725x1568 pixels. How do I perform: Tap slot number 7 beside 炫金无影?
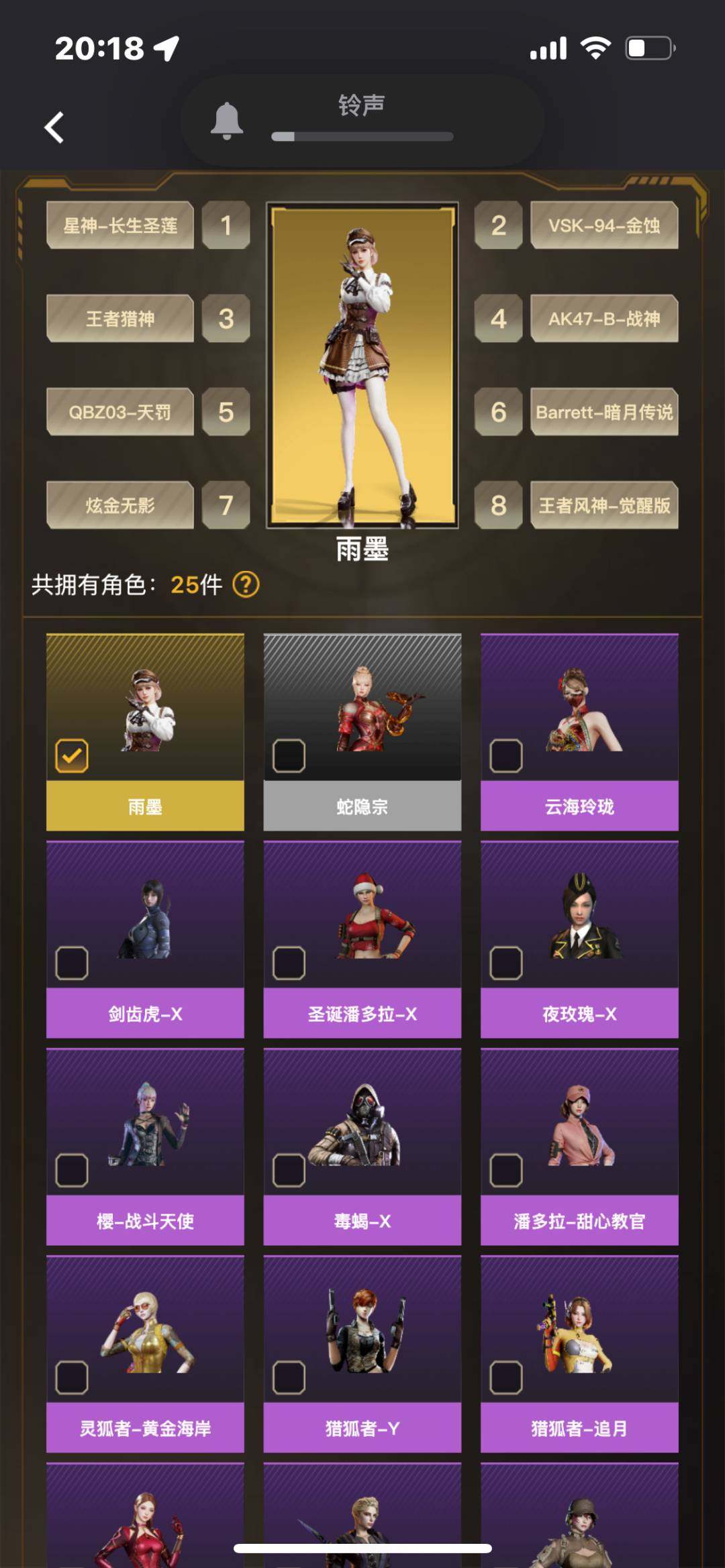[x=226, y=506]
